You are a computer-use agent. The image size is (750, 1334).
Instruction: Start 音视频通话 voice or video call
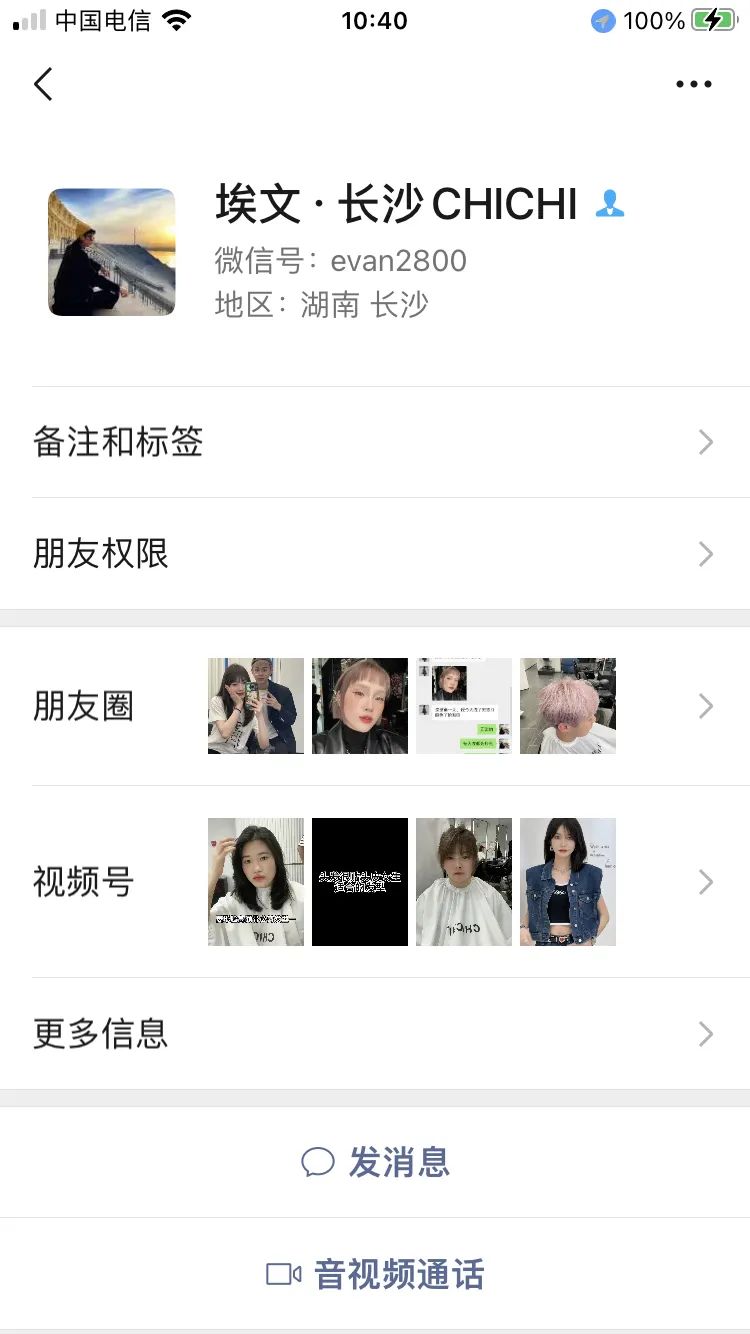pos(375,1274)
